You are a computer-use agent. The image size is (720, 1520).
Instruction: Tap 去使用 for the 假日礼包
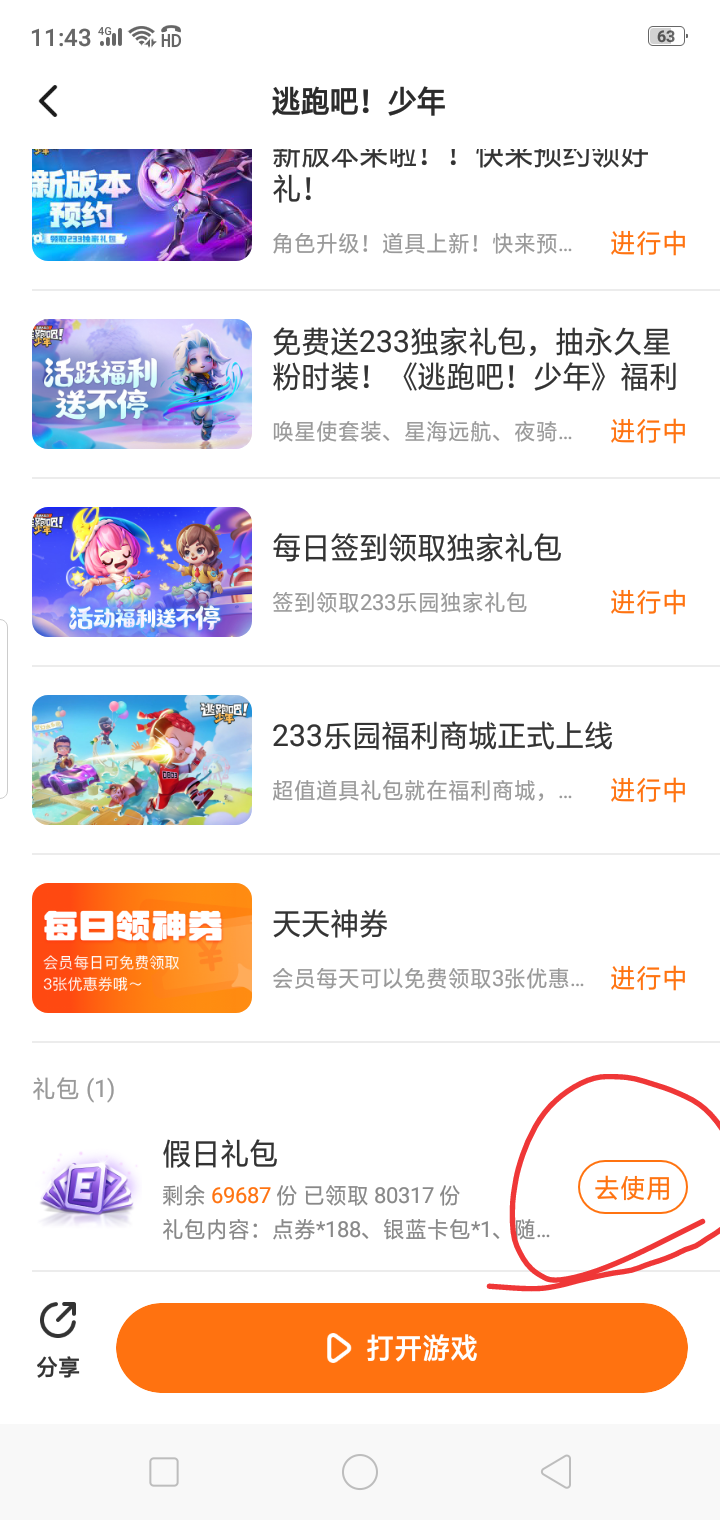(x=632, y=1188)
